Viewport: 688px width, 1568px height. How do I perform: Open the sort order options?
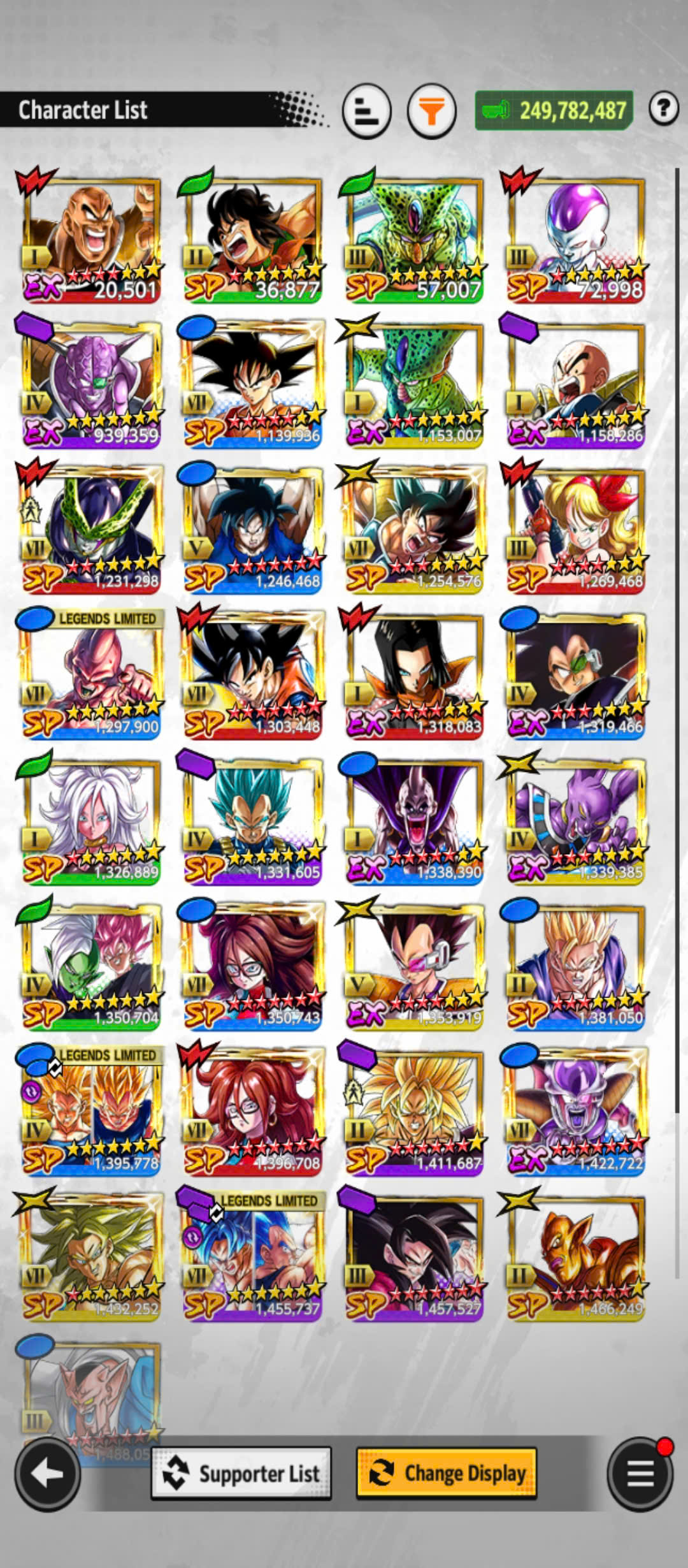[x=366, y=112]
